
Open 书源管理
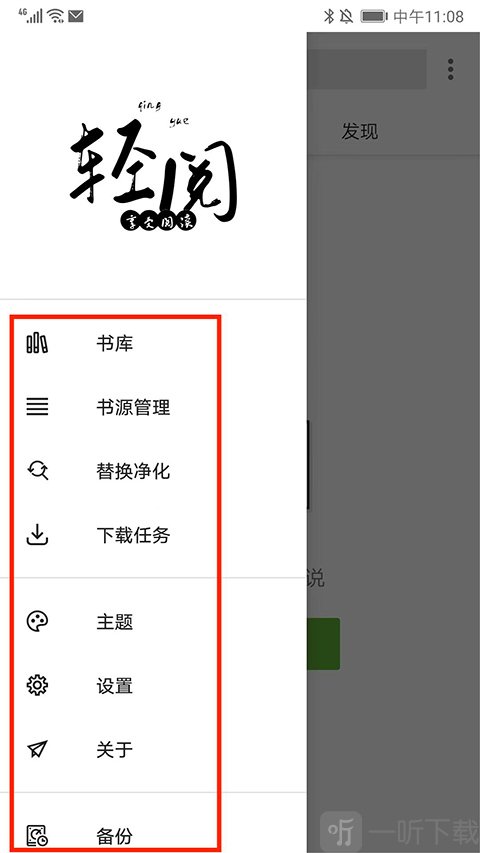[x=153, y=407]
